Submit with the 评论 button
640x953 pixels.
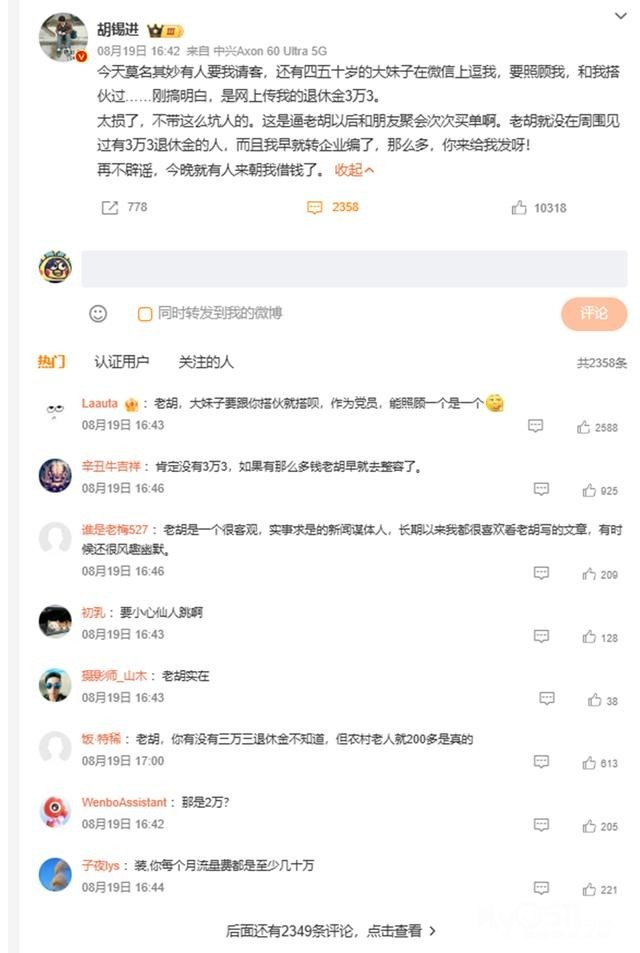click(x=593, y=313)
